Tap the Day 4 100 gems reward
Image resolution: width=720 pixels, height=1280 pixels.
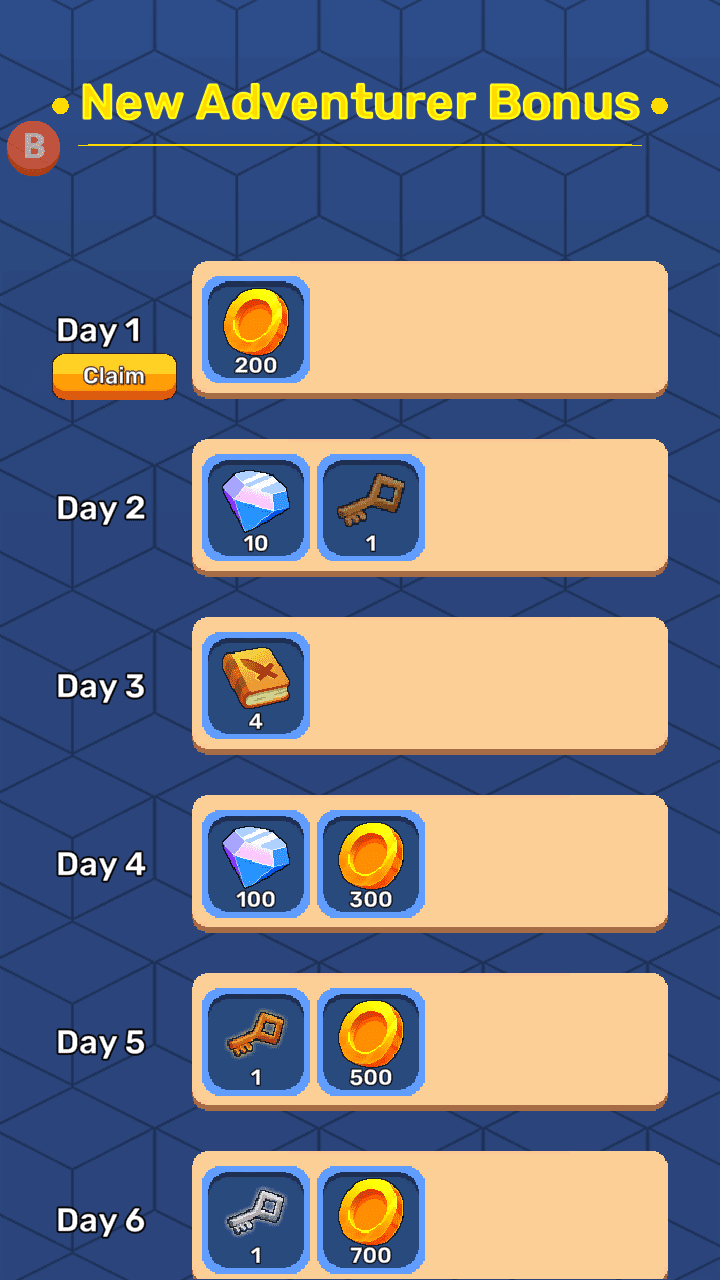tap(256, 864)
